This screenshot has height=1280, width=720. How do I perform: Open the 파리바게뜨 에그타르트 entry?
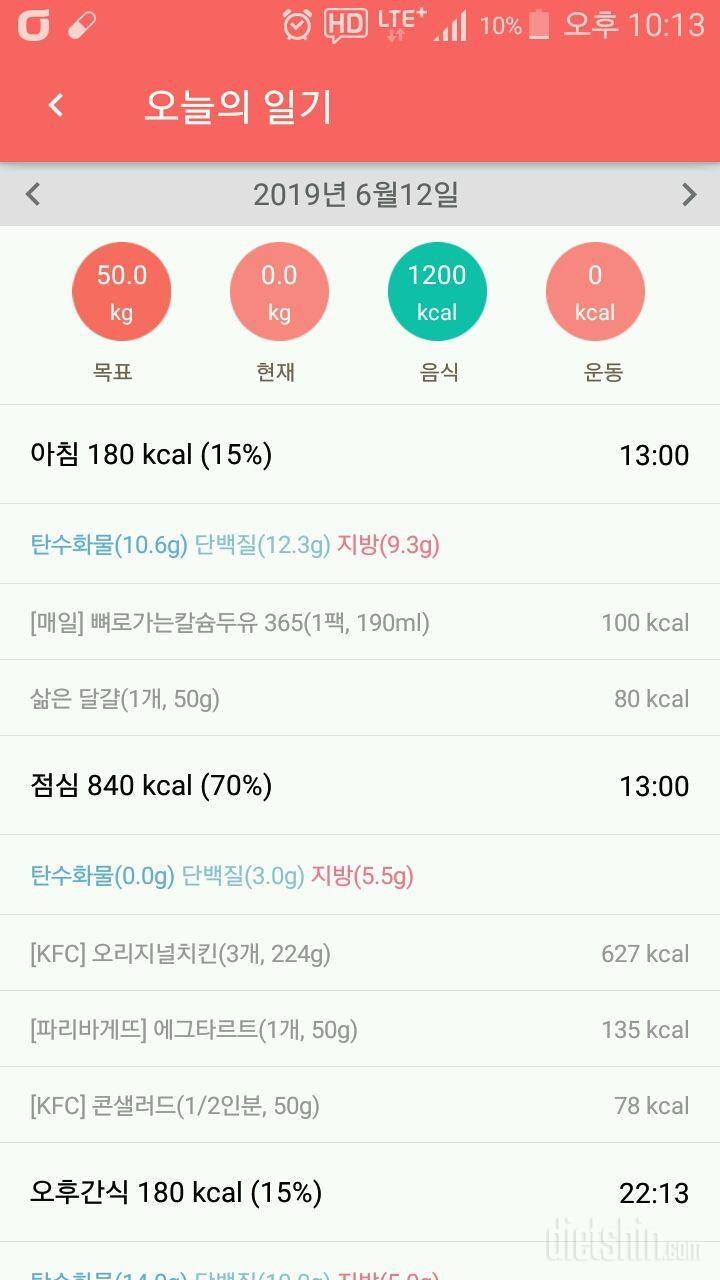coord(360,1029)
